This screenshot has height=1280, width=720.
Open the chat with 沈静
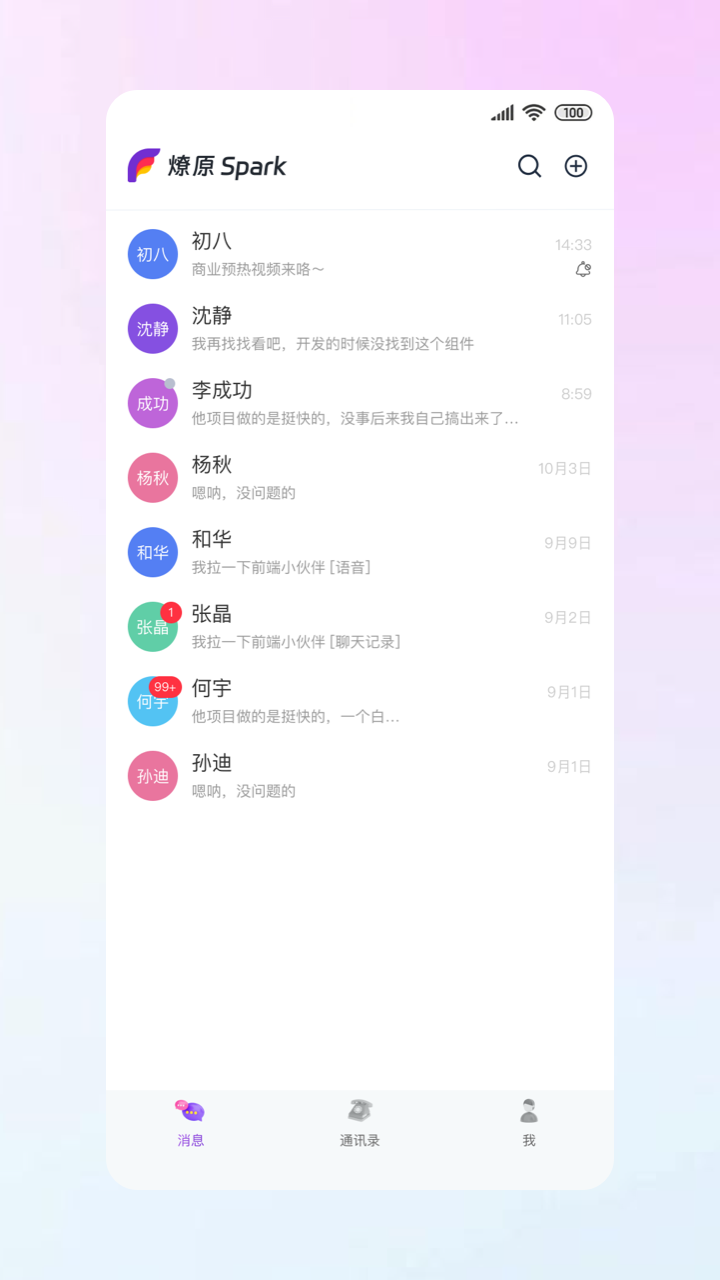pos(360,329)
